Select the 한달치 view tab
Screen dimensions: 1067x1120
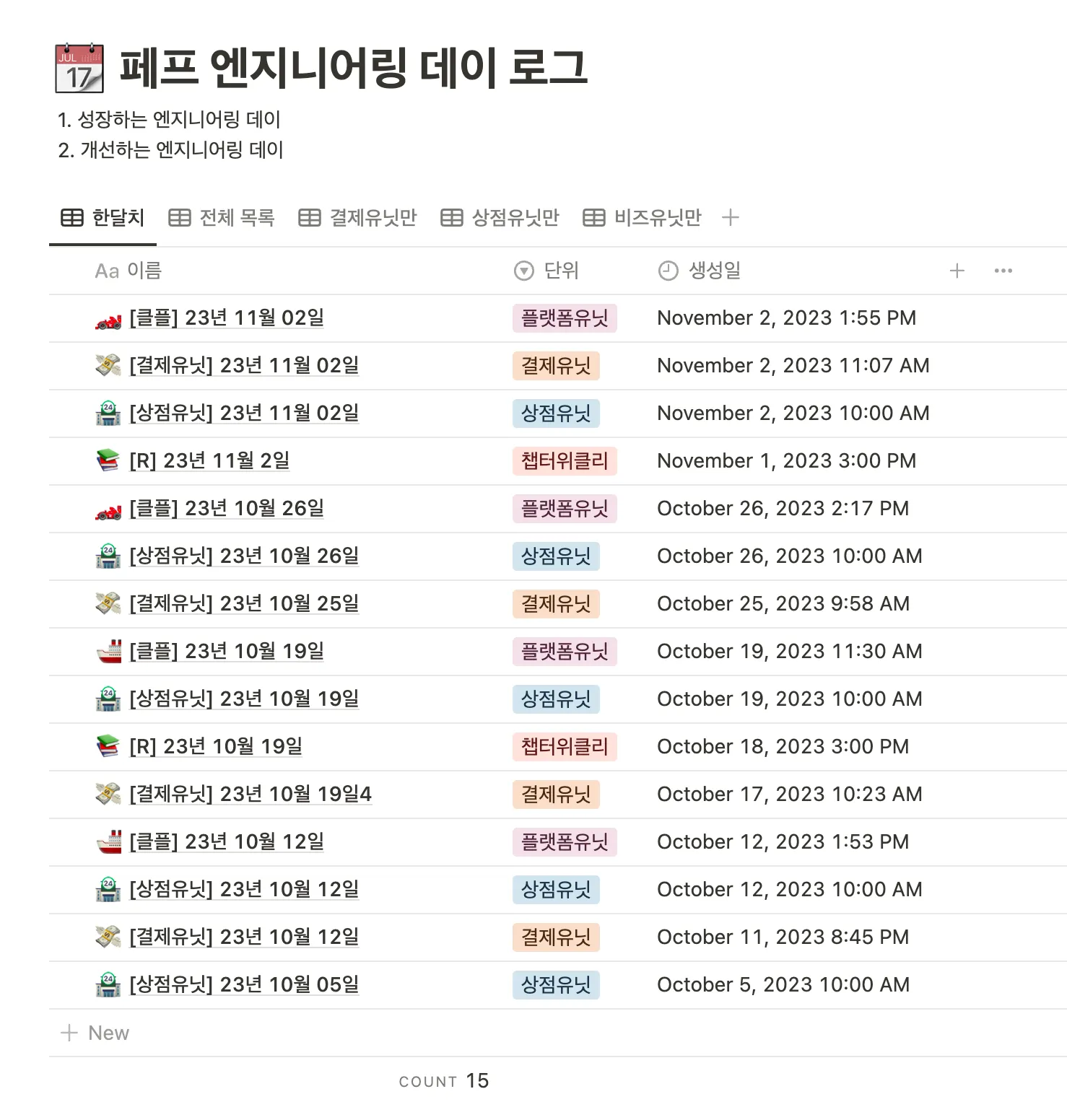(103, 217)
